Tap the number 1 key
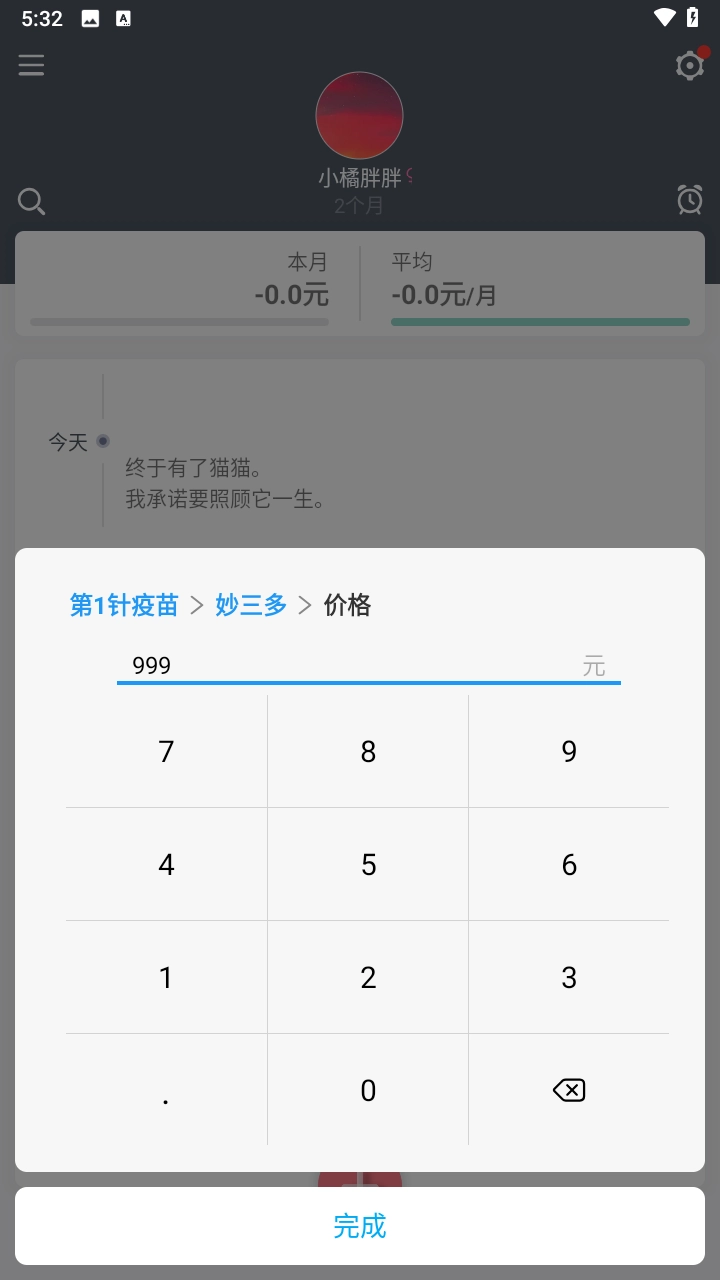The height and width of the screenshot is (1280, 720). [166, 978]
